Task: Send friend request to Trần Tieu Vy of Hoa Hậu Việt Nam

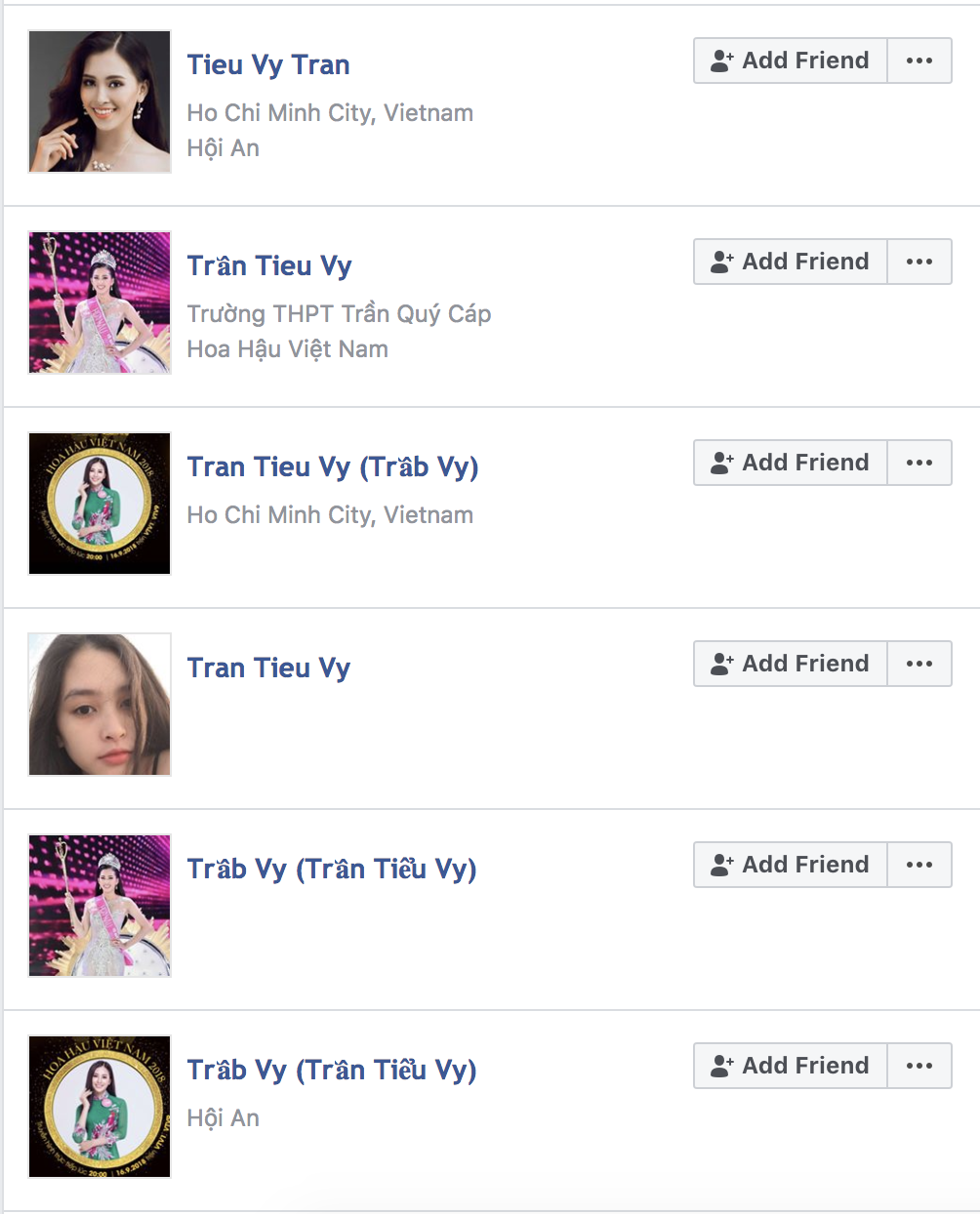Action: [x=790, y=262]
